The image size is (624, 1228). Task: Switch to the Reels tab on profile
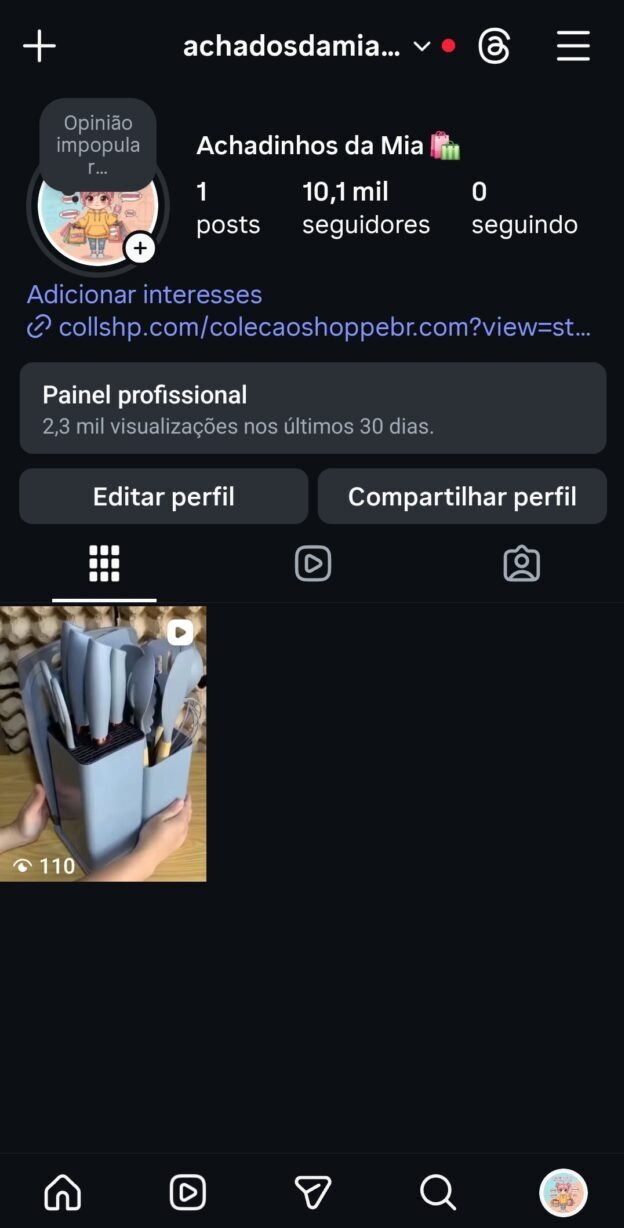313,564
